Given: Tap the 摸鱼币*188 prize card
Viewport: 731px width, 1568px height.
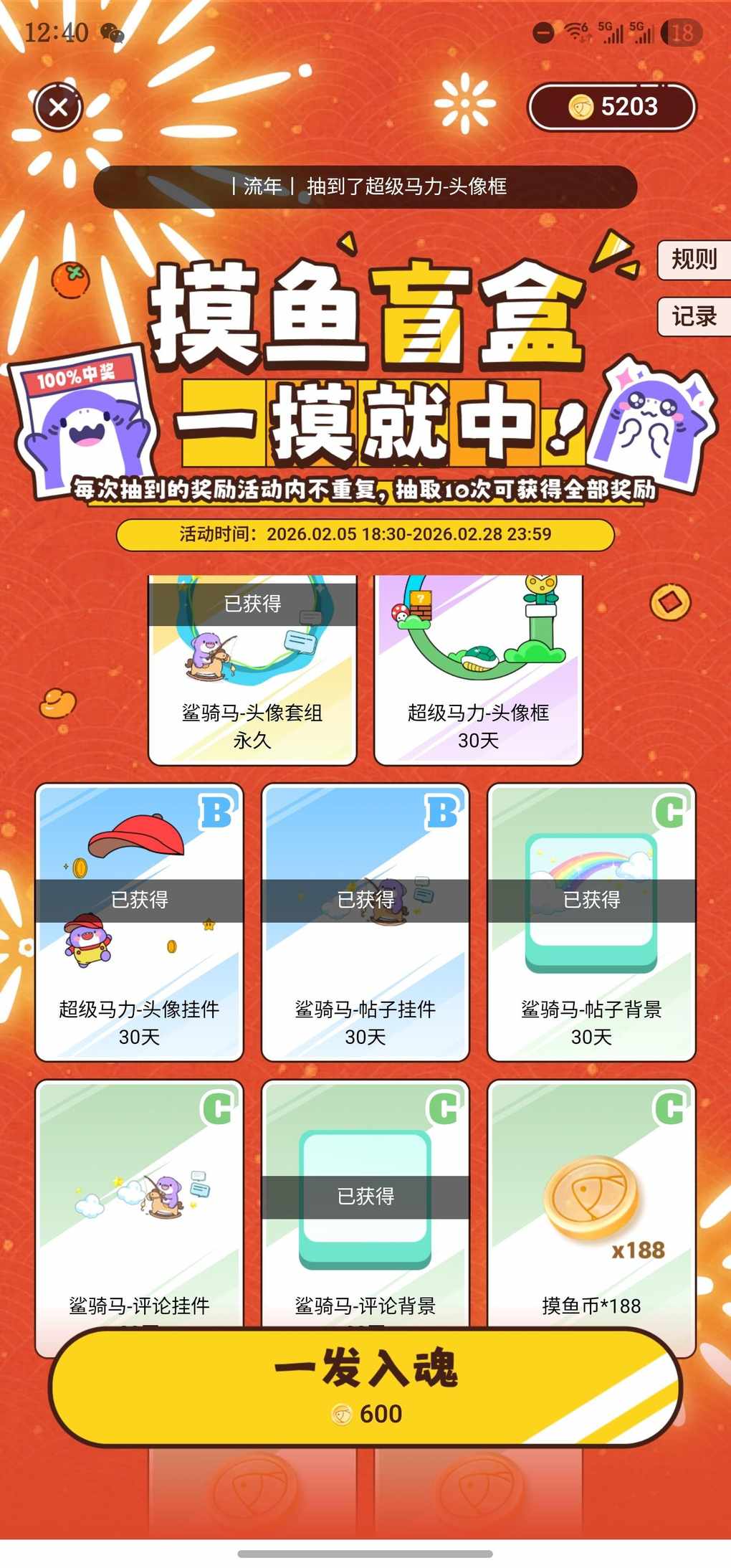Looking at the screenshot, I should (x=591, y=1204).
